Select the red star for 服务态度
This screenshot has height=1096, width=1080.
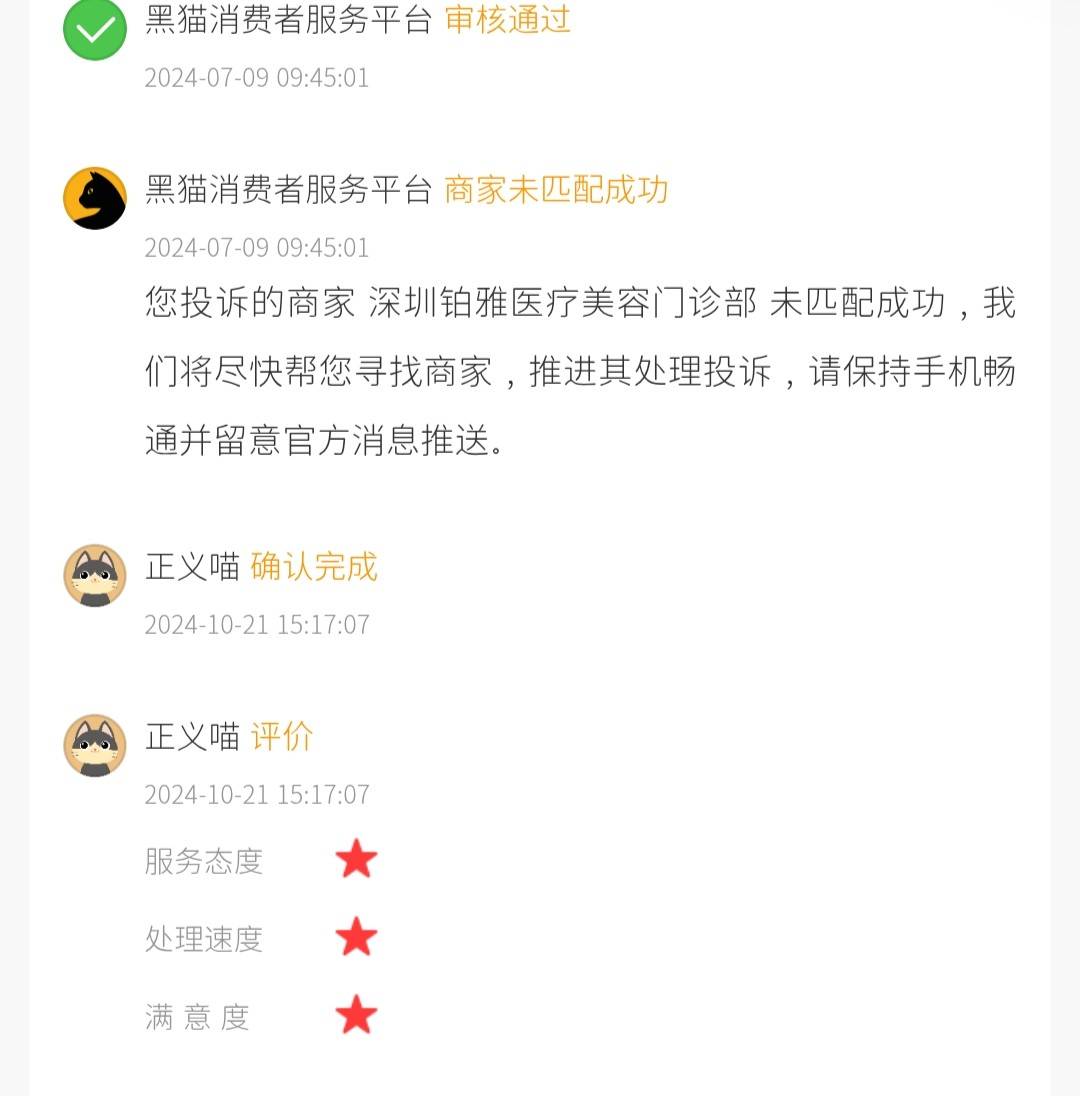coord(356,857)
